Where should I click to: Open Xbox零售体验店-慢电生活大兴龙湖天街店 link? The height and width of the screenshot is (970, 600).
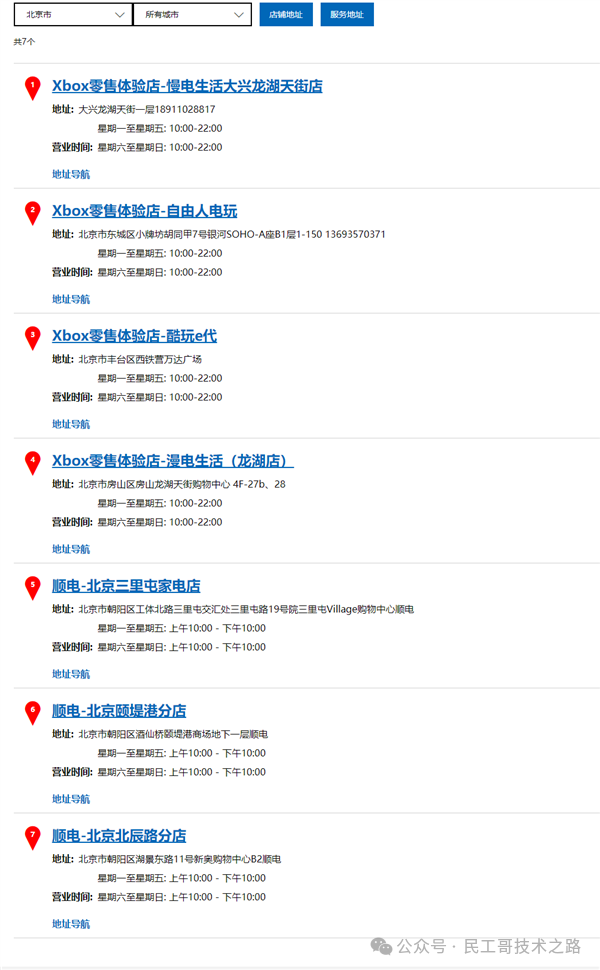[x=187, y=86]
